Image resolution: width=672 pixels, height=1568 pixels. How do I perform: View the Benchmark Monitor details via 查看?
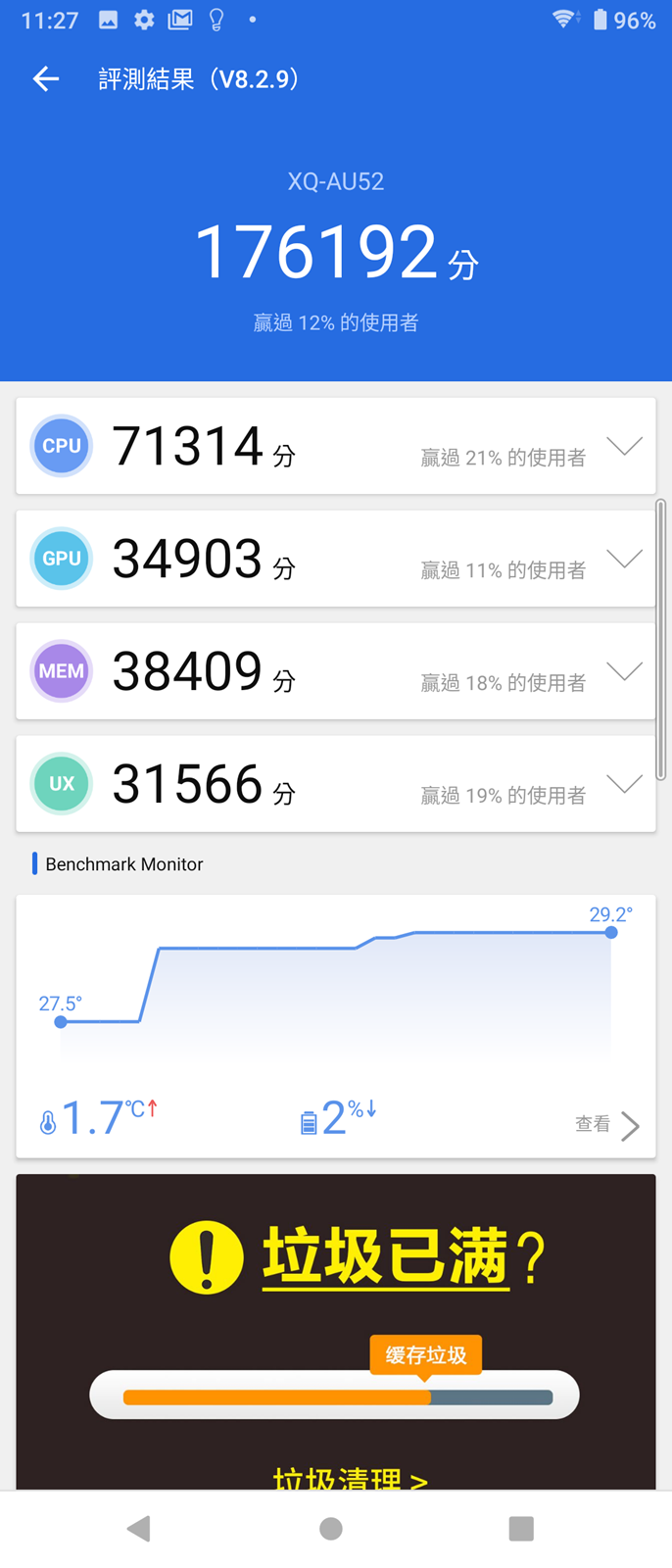click(607, 1125)
